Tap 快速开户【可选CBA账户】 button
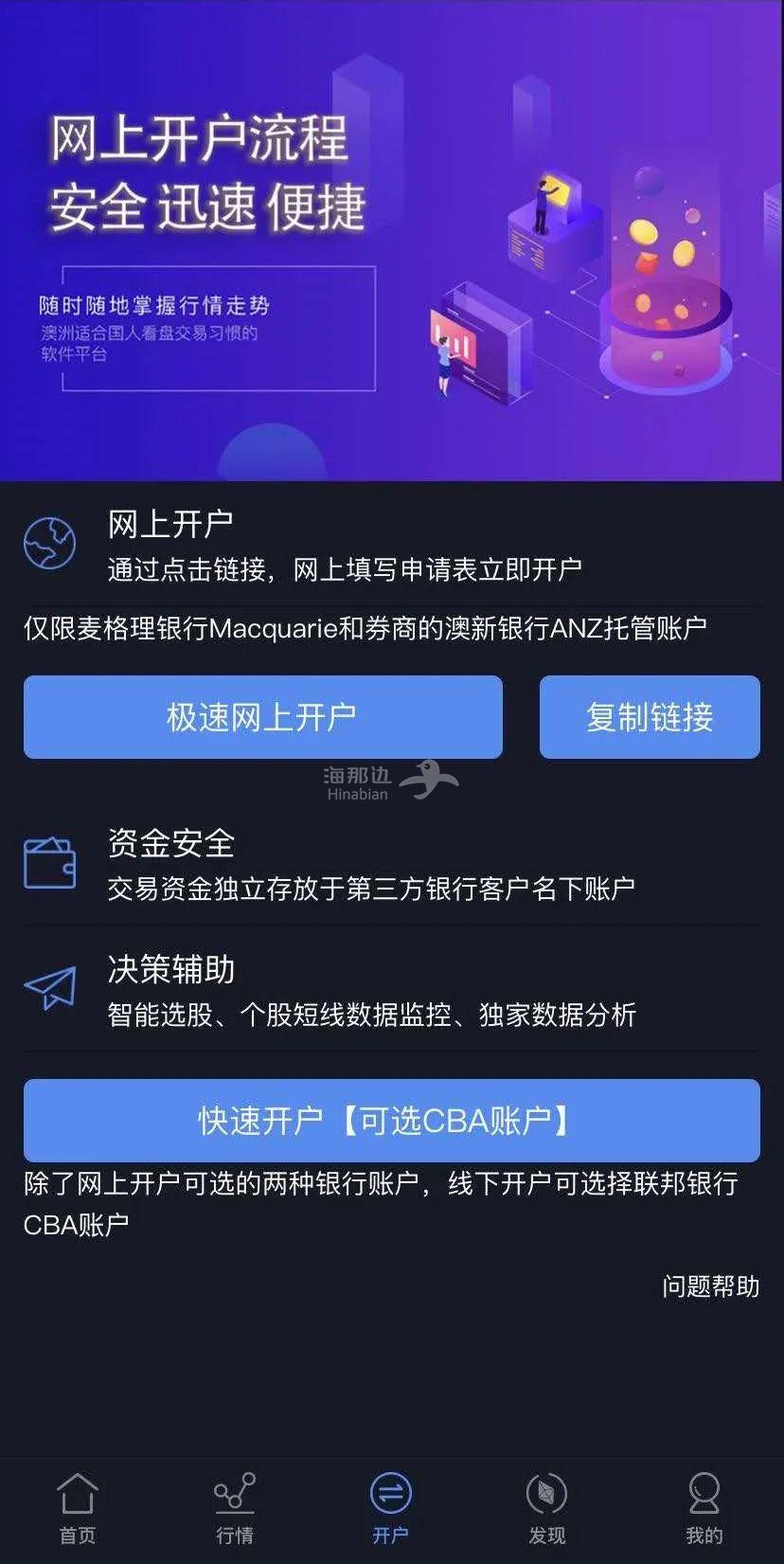This screenshot has width=784, height=1564. (391, 1121)
